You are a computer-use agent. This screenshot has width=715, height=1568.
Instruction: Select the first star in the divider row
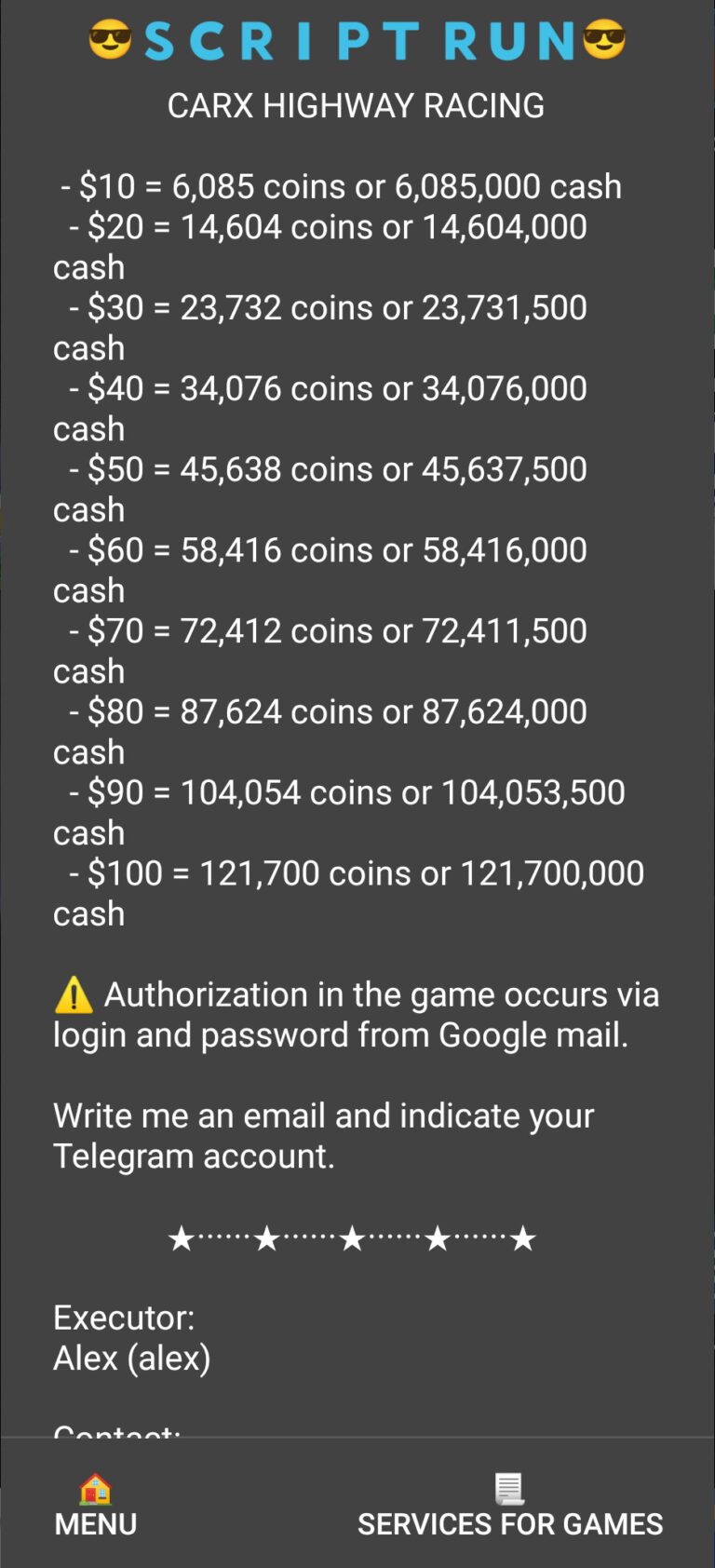(x=181, y=1238)
